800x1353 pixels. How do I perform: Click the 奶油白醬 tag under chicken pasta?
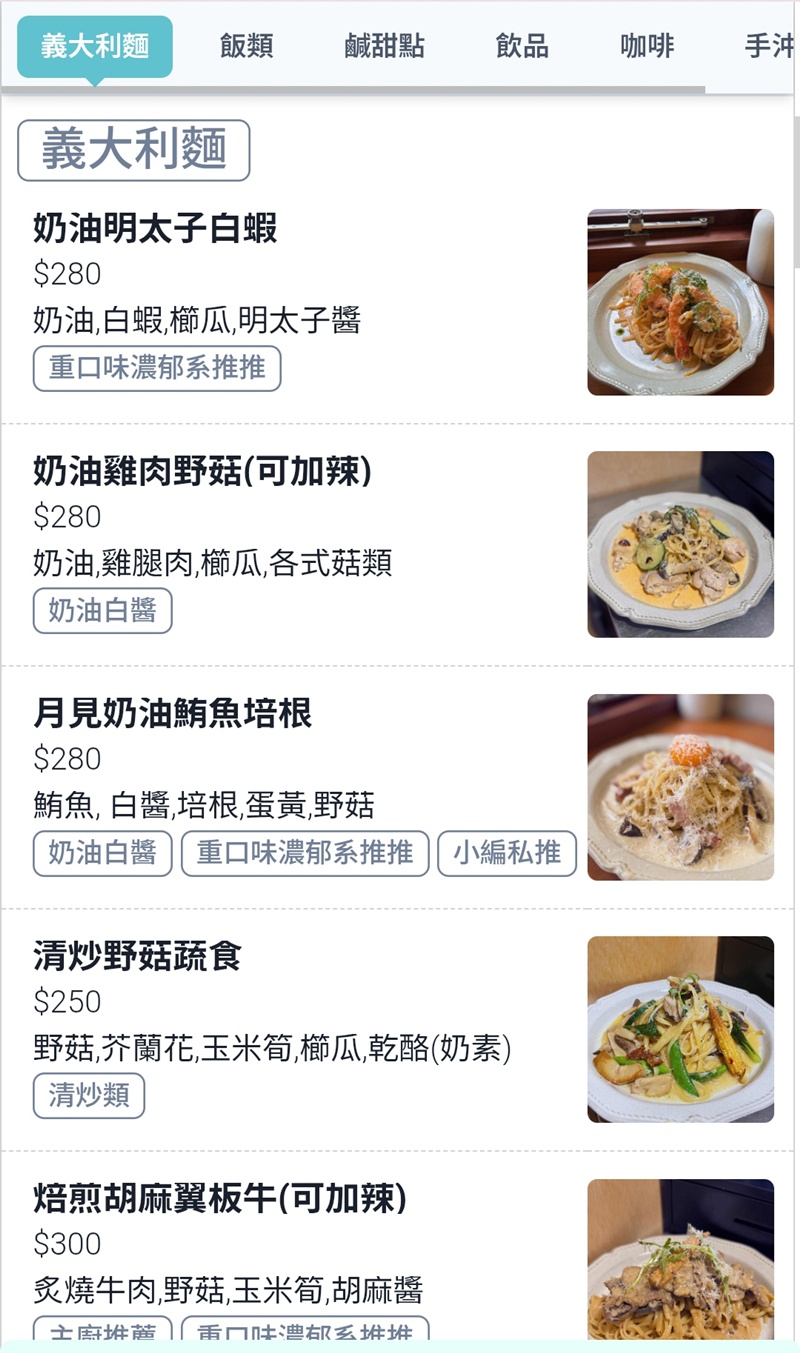pyautogui.click(x=102, y=610)
